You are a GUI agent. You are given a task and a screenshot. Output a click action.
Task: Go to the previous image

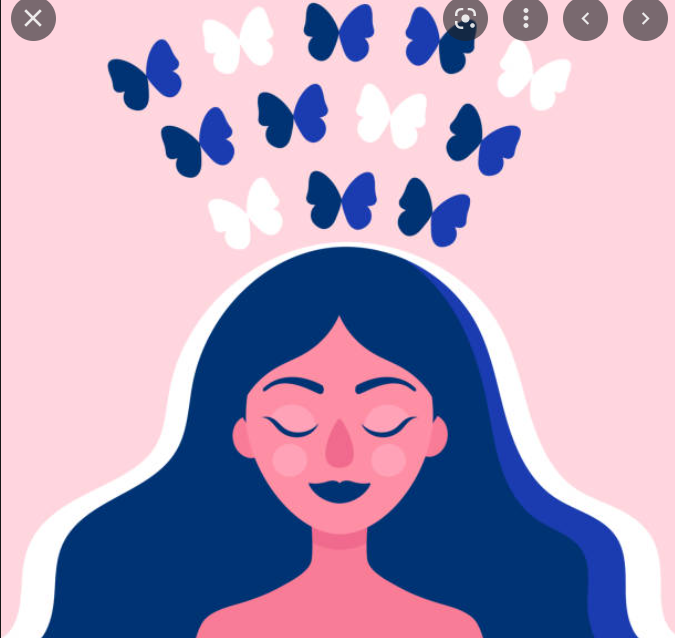585,18
